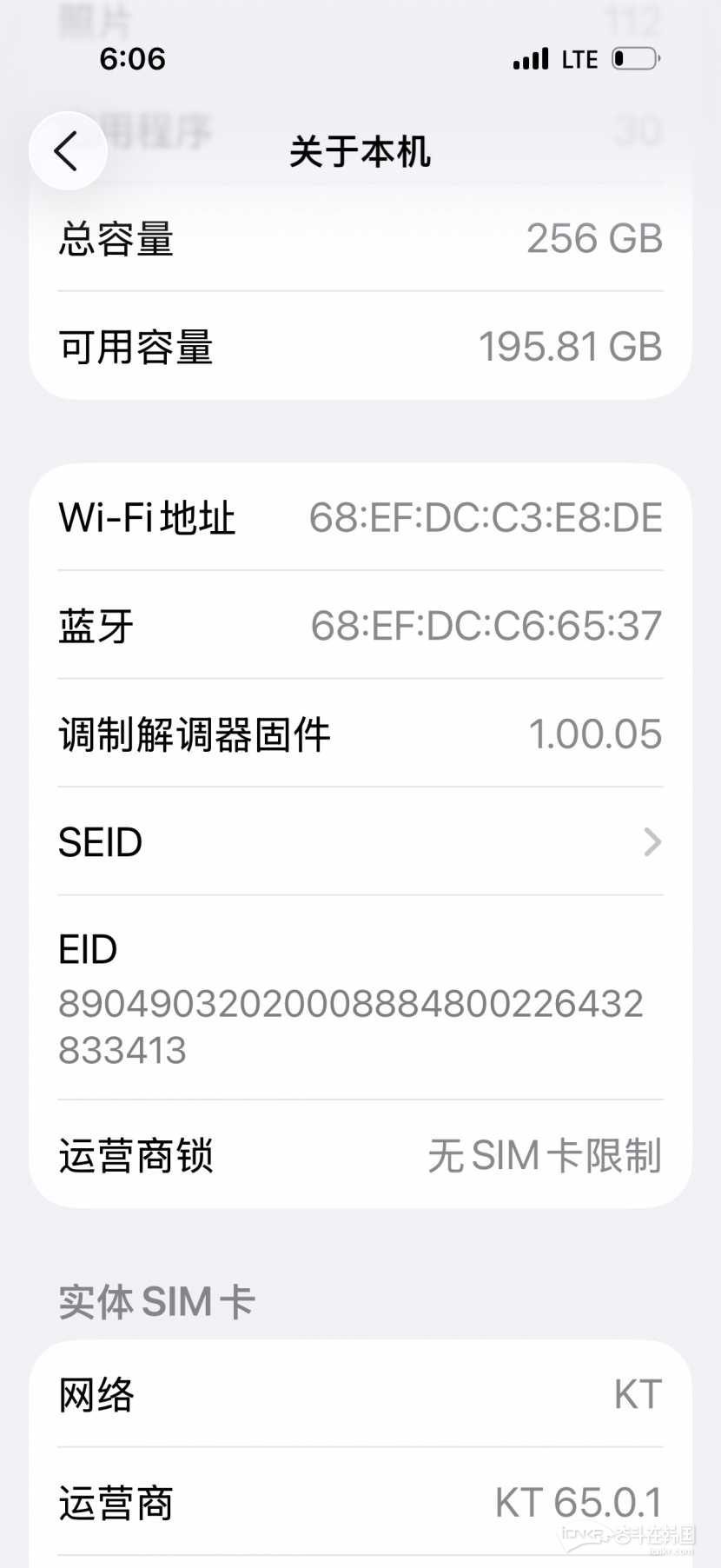Select the 可用容量 value 195.81 GB
Viewport: 721px width, 1568px height.
click(571, 347)
